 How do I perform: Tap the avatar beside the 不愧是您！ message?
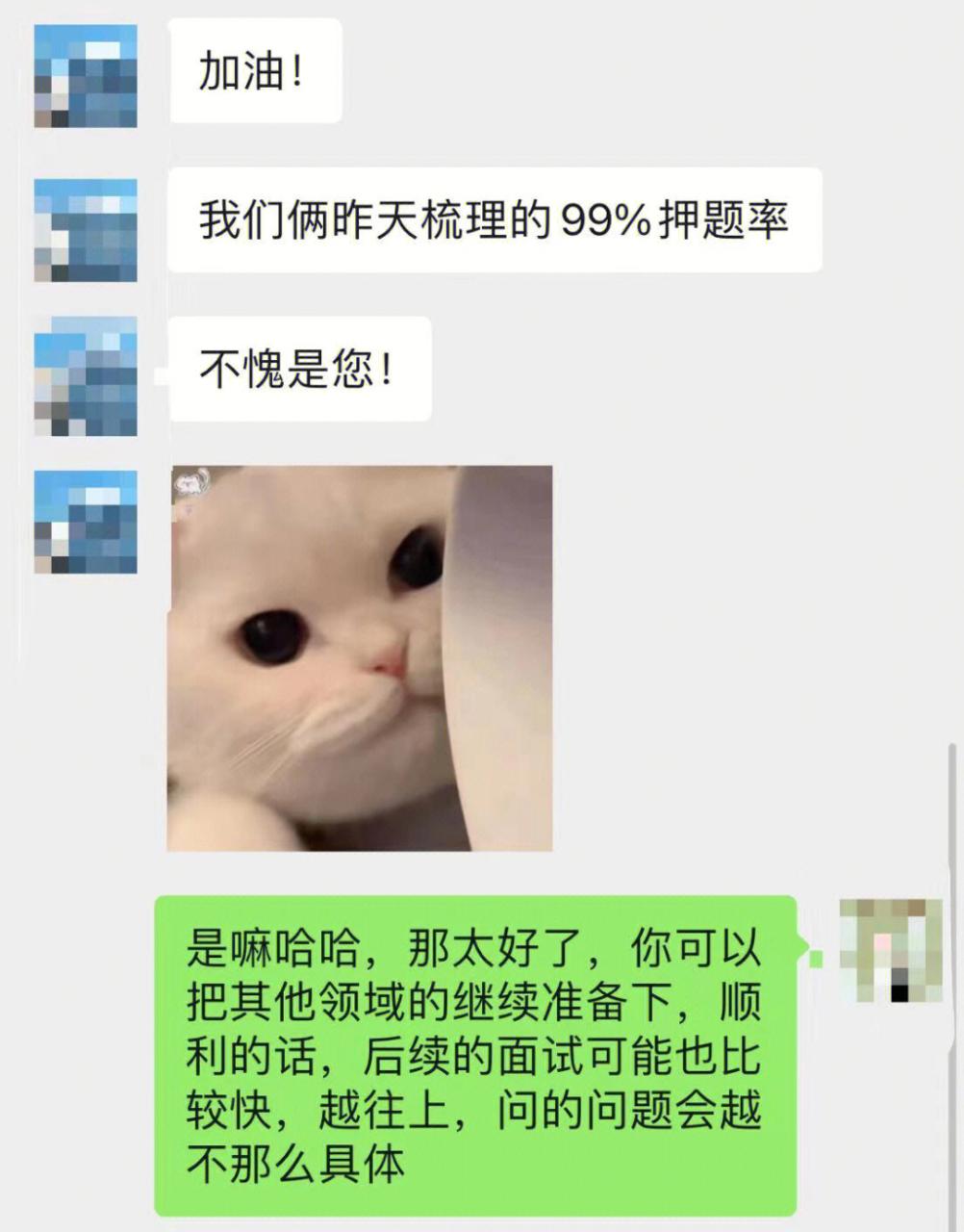point(86,376)
